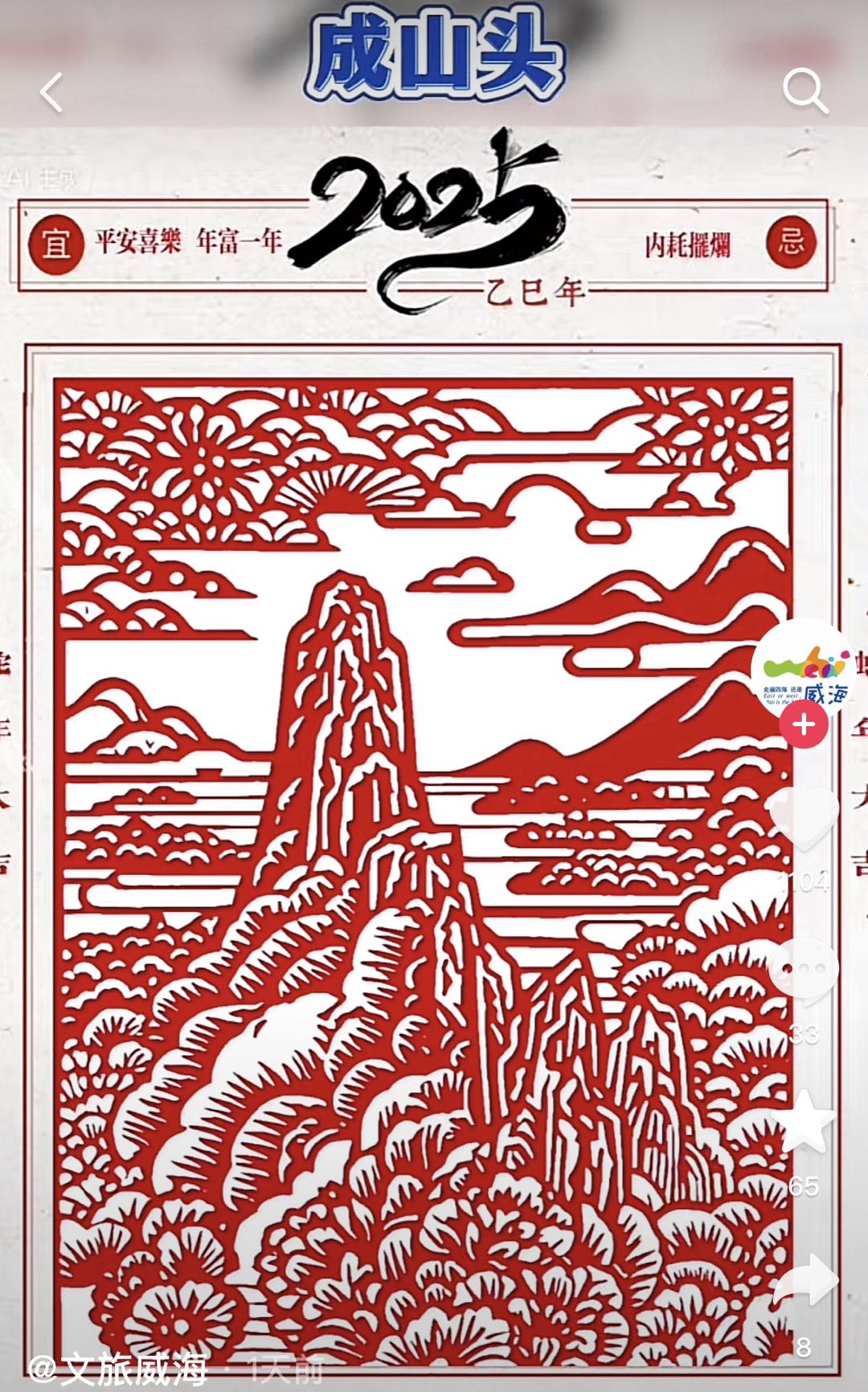This screenshot has width=868, height=1392.
Task: Open search with the magnifier icon
Action: pyautogui.click(x=805, y=91)
